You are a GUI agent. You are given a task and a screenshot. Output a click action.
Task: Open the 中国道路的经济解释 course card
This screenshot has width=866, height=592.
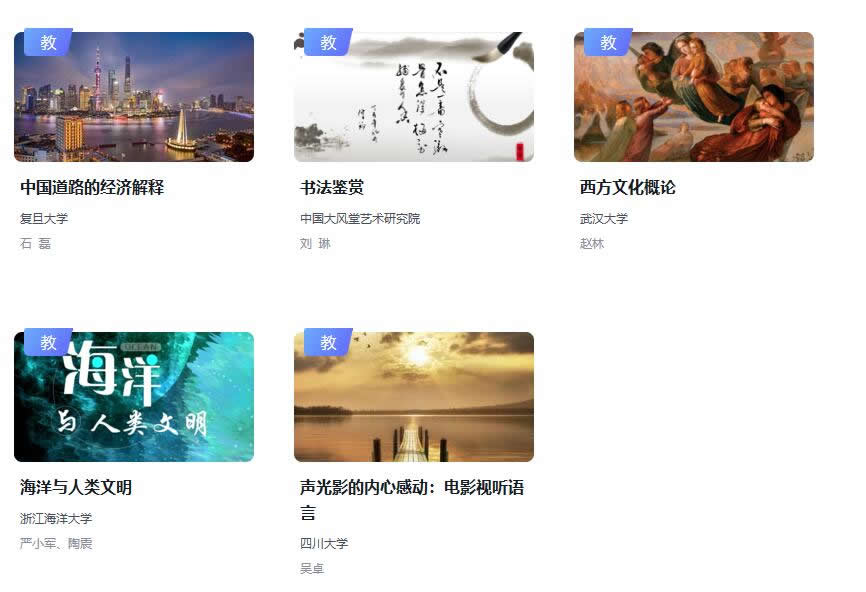(133, 98)
